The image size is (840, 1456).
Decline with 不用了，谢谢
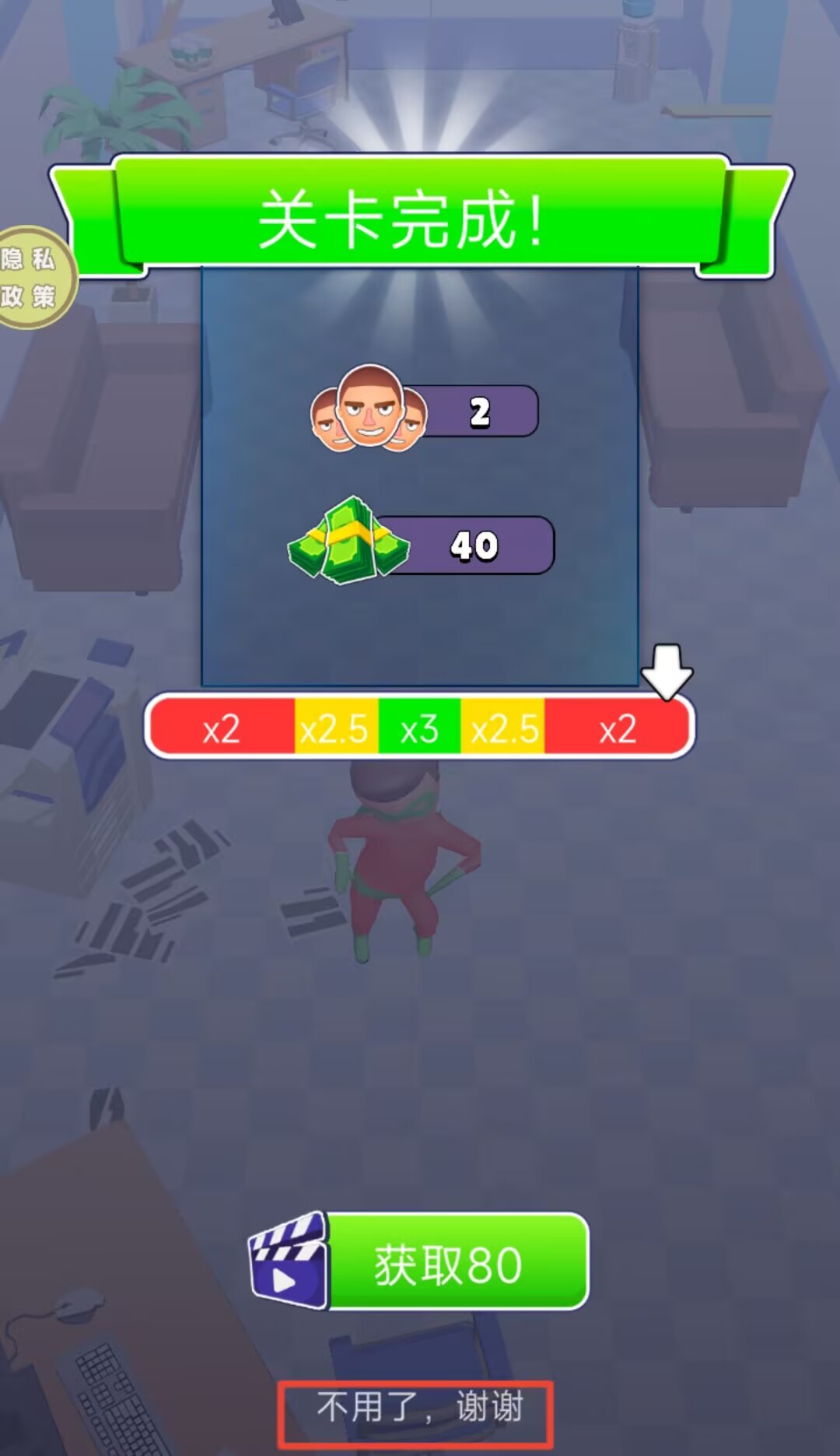coord(418,1408)
